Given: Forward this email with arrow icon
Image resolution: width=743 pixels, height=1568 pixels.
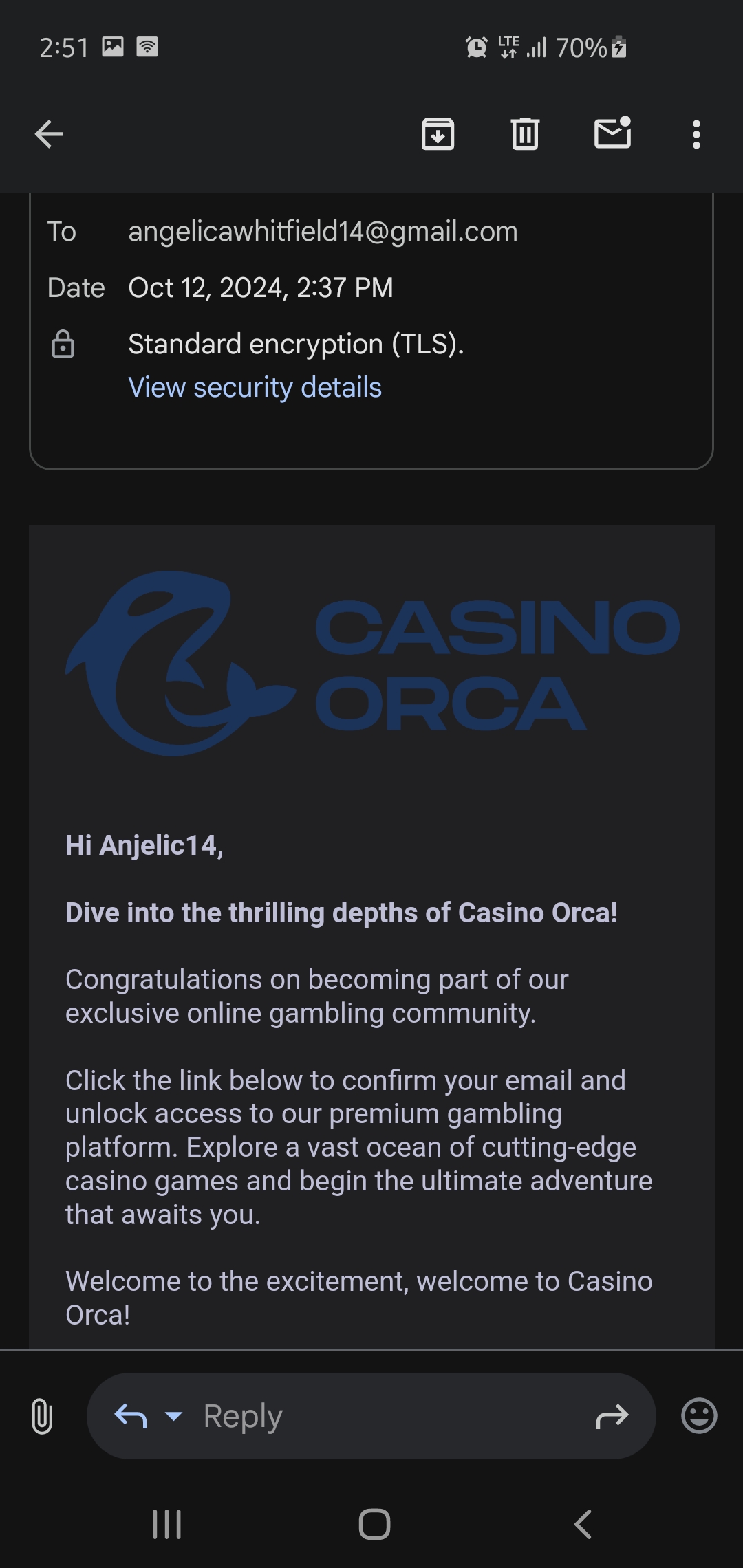Looking at the screenshot, I should [612, 1416].
